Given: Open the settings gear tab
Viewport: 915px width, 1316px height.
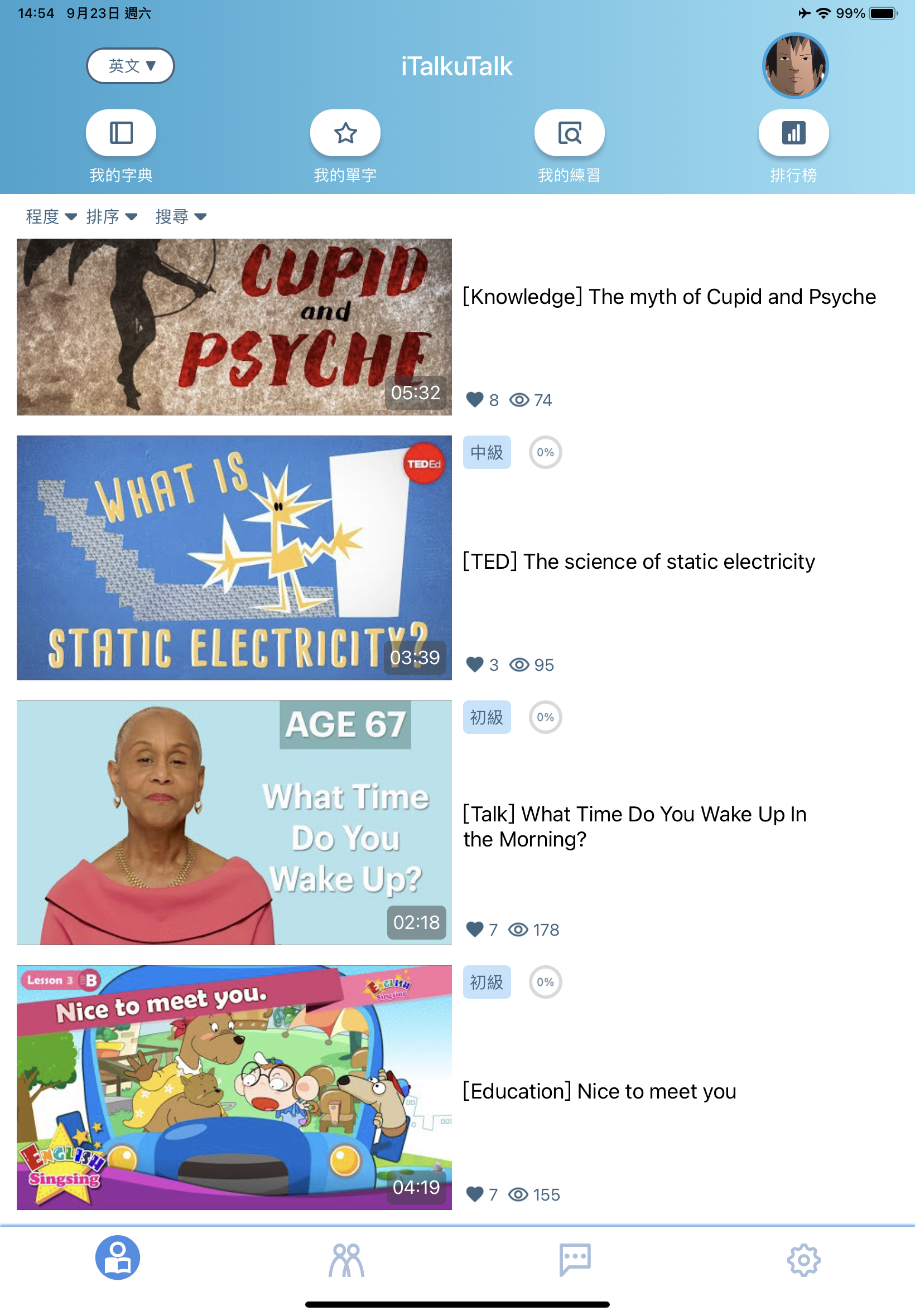Looking at the screenshot, I should [x=803, y=1259].
